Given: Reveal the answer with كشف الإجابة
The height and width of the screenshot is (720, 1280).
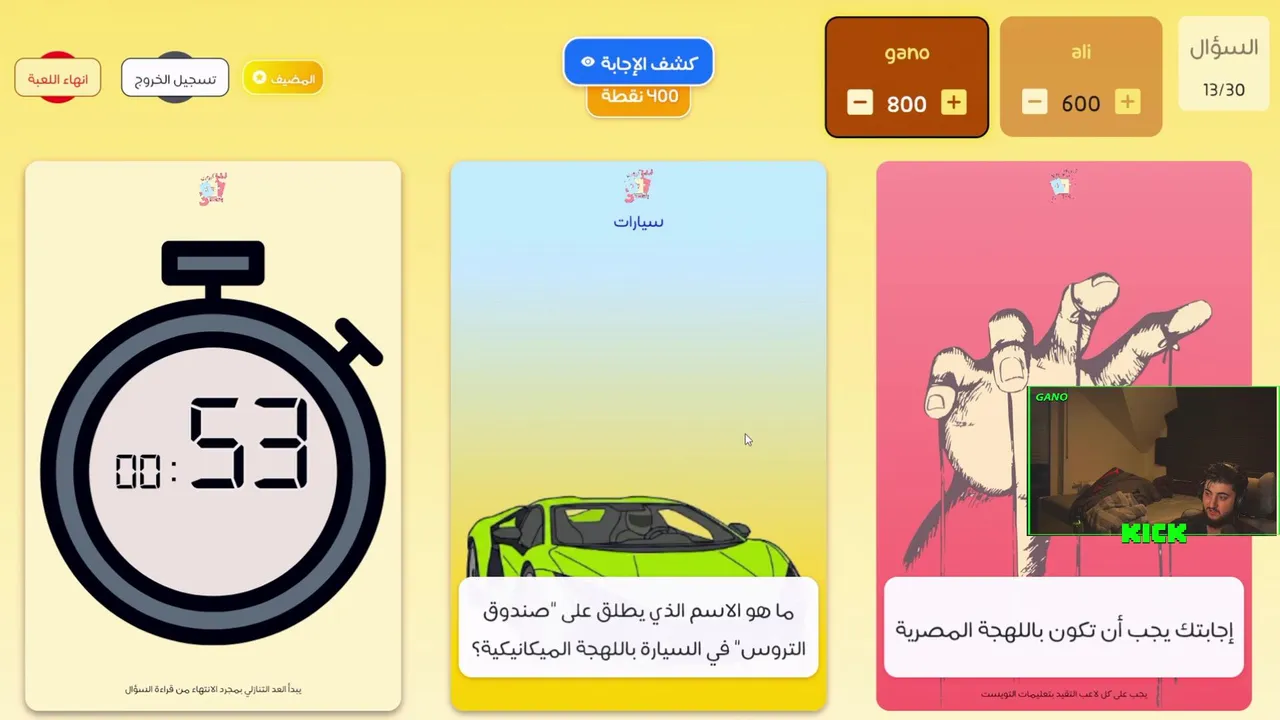Looking at the screenshot, I should [638, 63].
